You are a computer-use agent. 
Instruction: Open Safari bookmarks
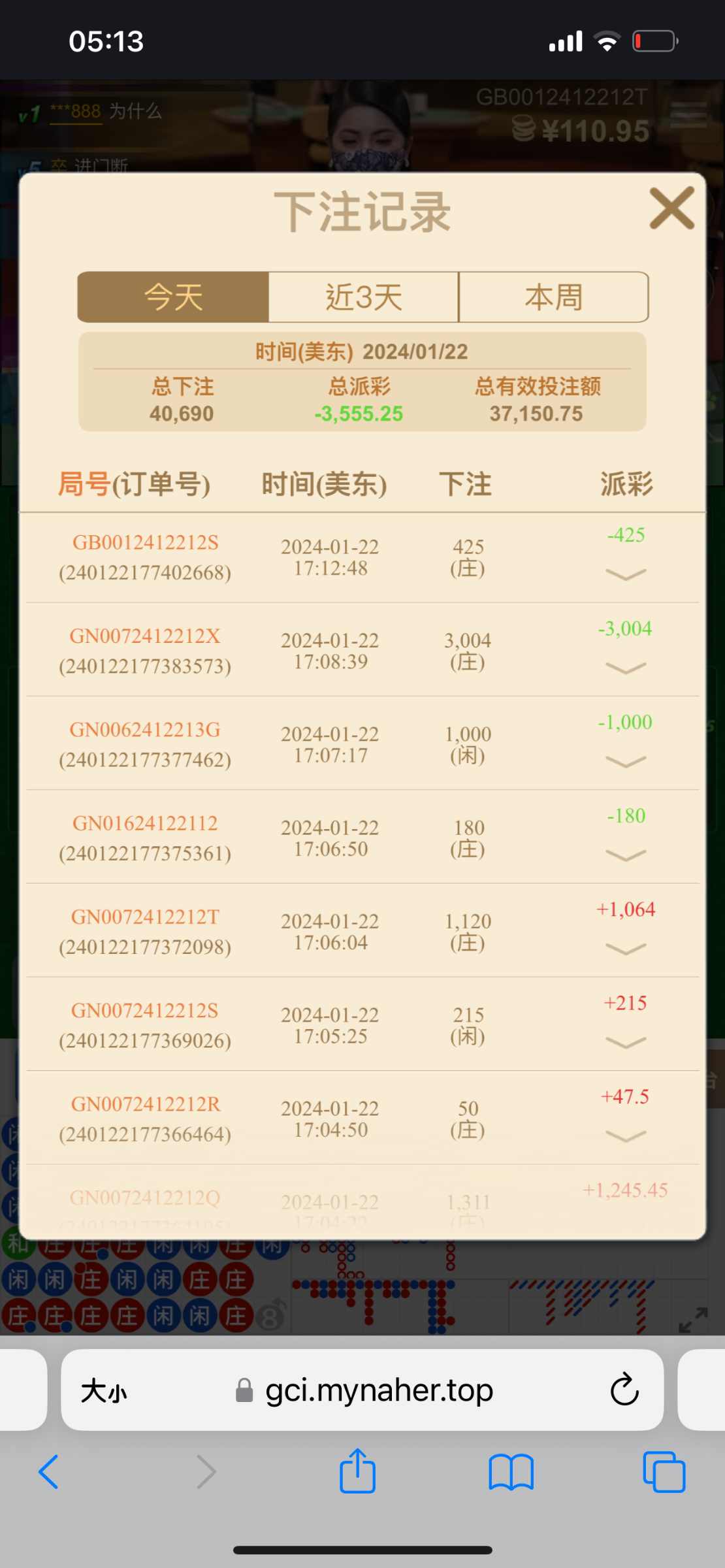tap(511, 1472)
